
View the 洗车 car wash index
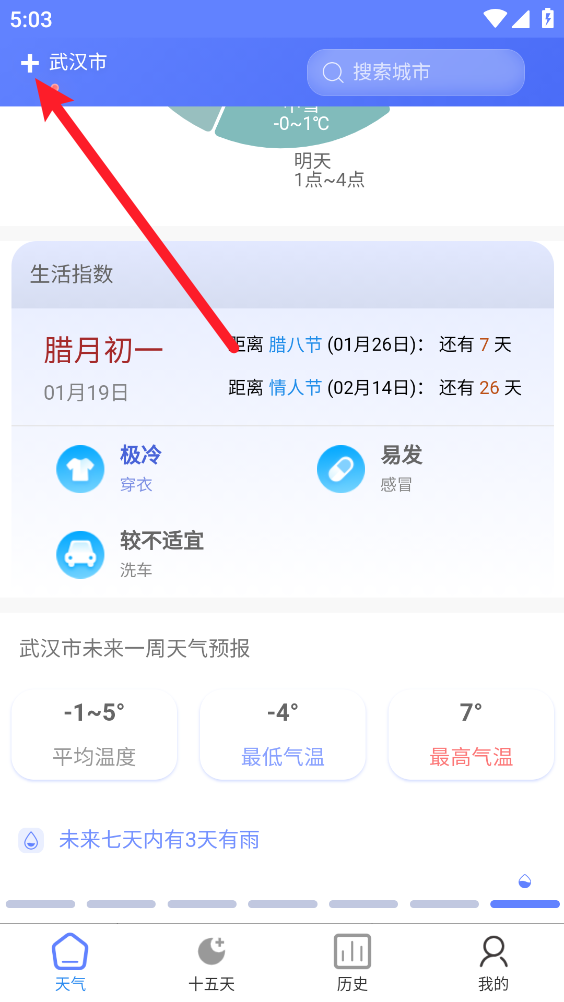pyautogui.click(x=130, y=555)
